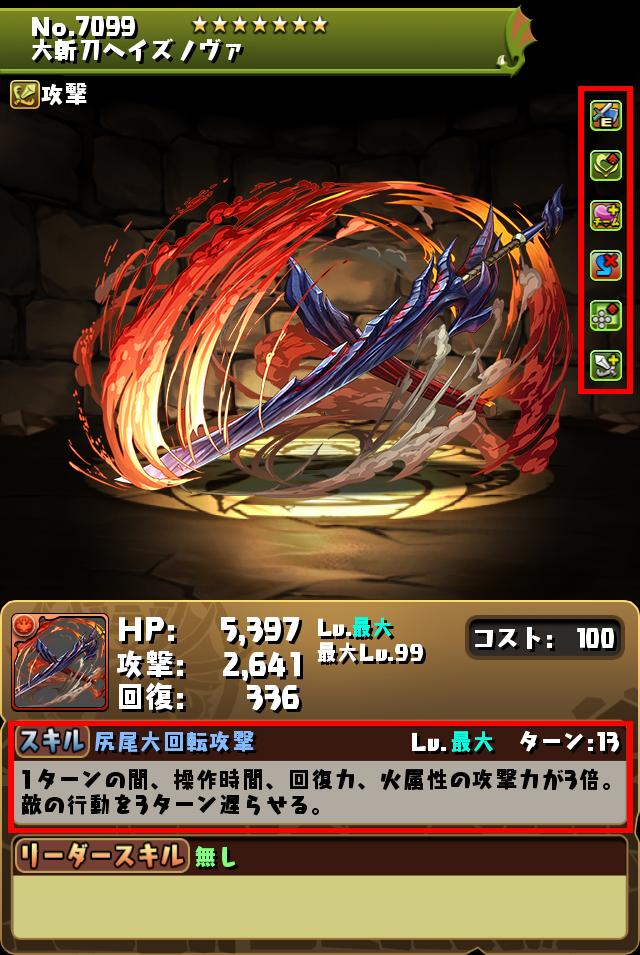Tap the equip-assist awakening icon
The image size is (640, 955).
[606, 116]
